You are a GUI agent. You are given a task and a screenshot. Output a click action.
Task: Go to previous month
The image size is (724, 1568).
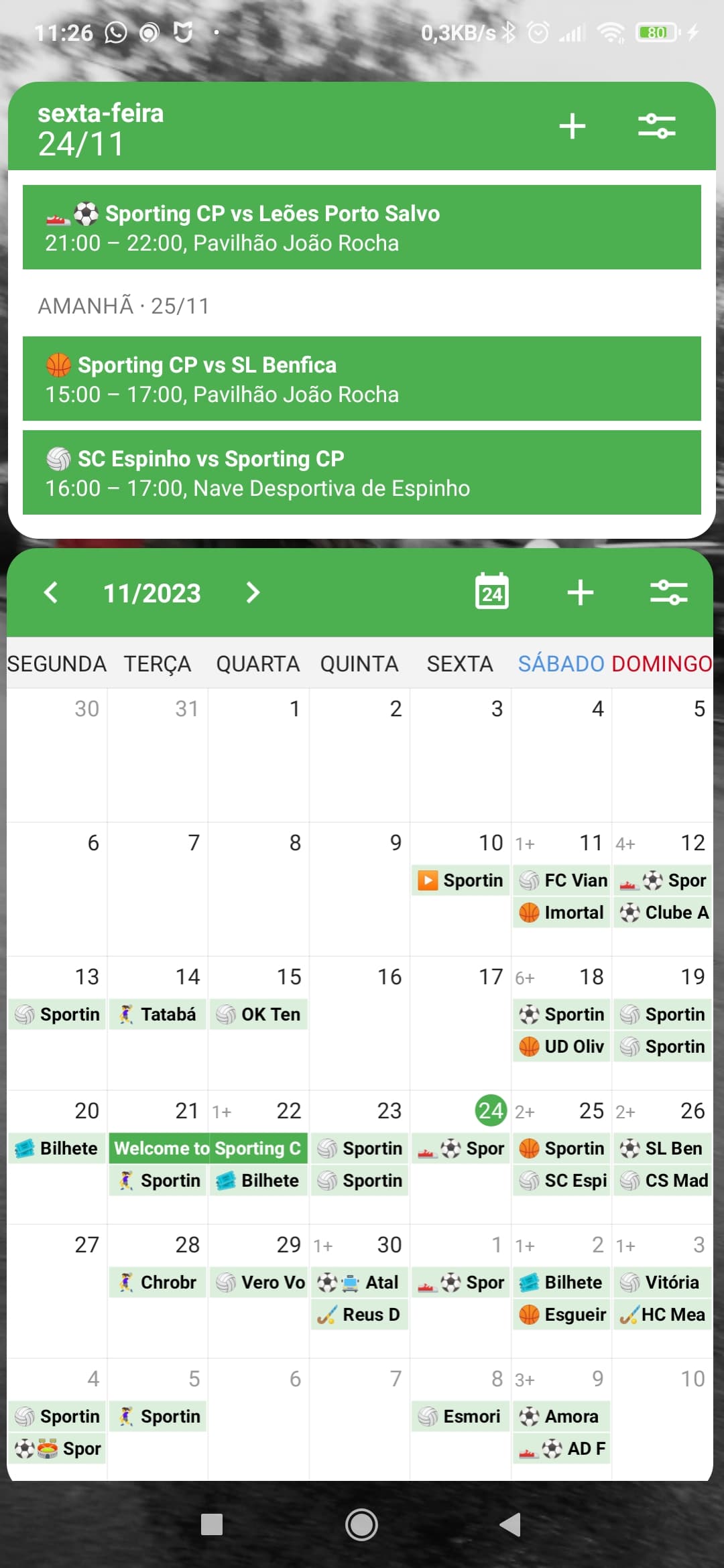51,592
